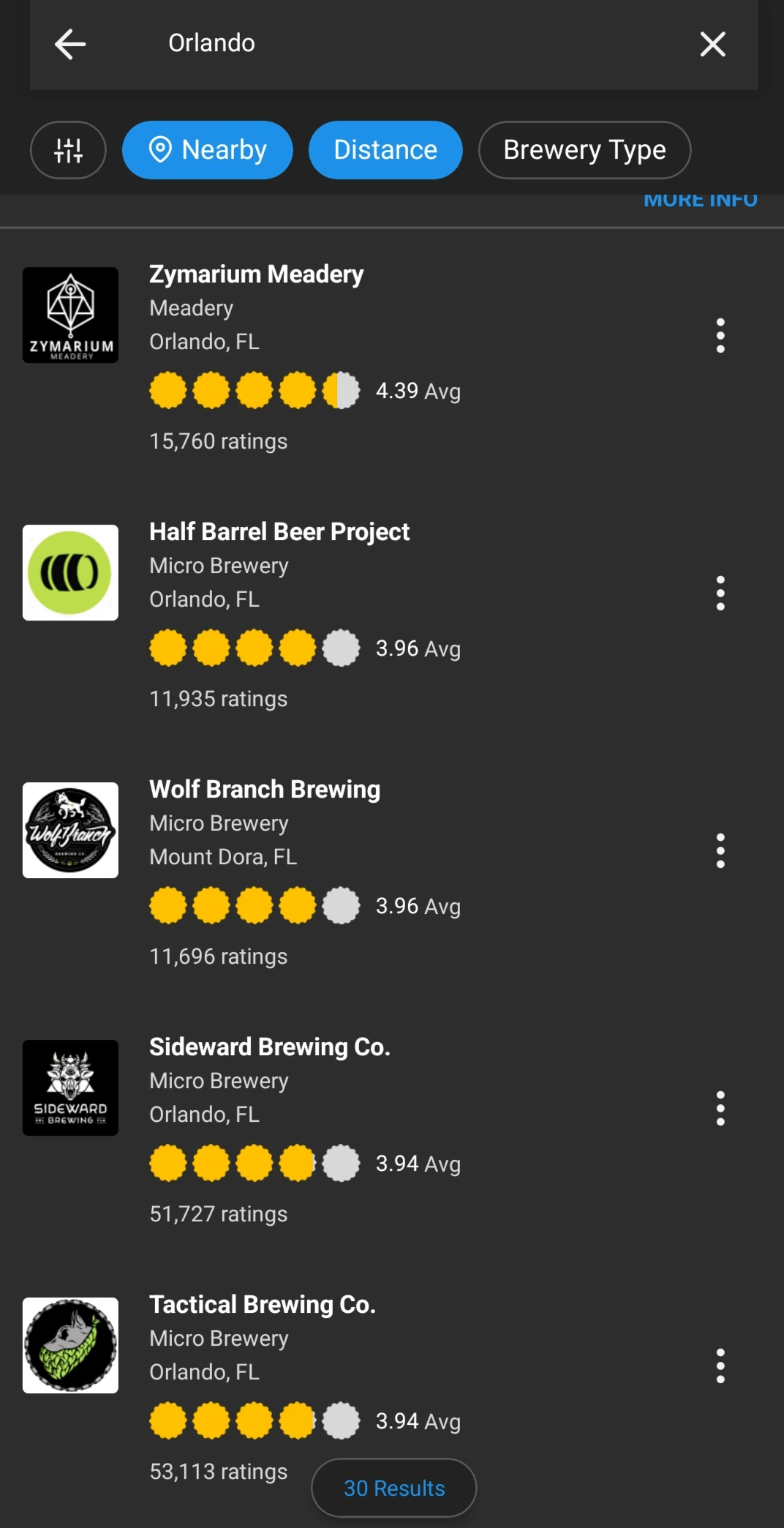Open the MORE INFO link
The height and width of the screenshot is (1528, 784).
(x=701, y=201)
